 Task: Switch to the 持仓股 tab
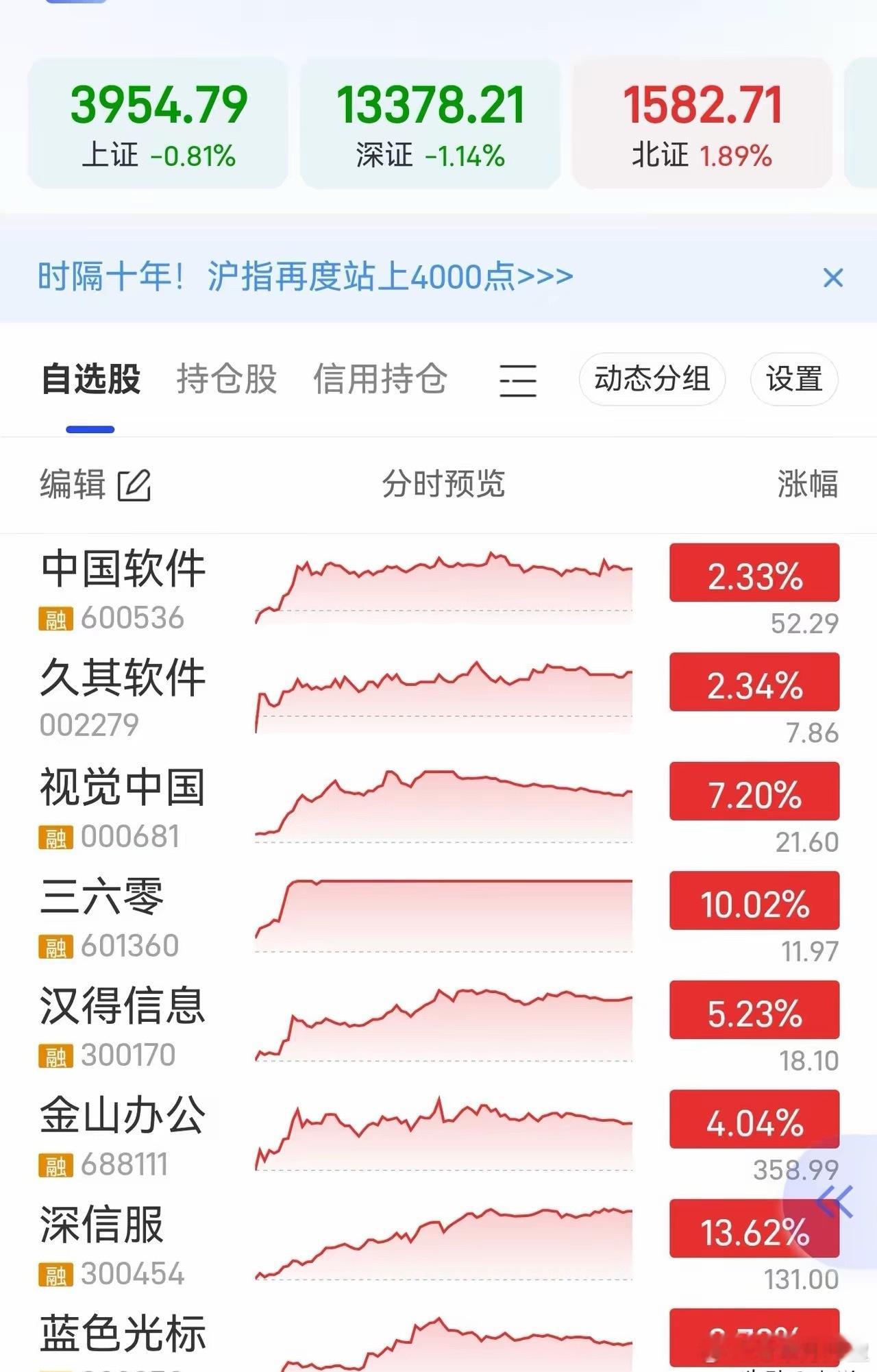tap(226, 380)
